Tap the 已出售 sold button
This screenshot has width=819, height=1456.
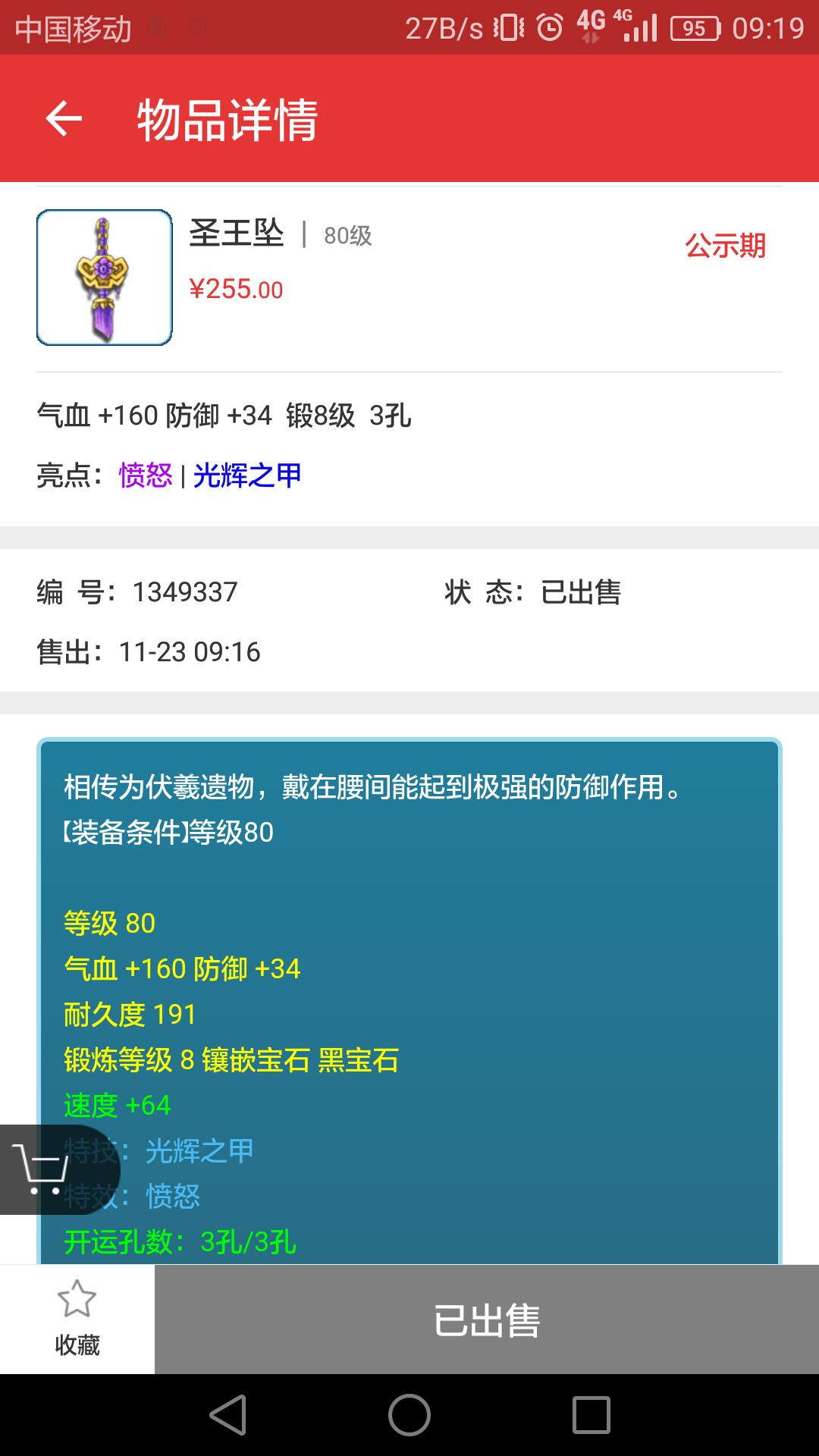(486, 1320)
